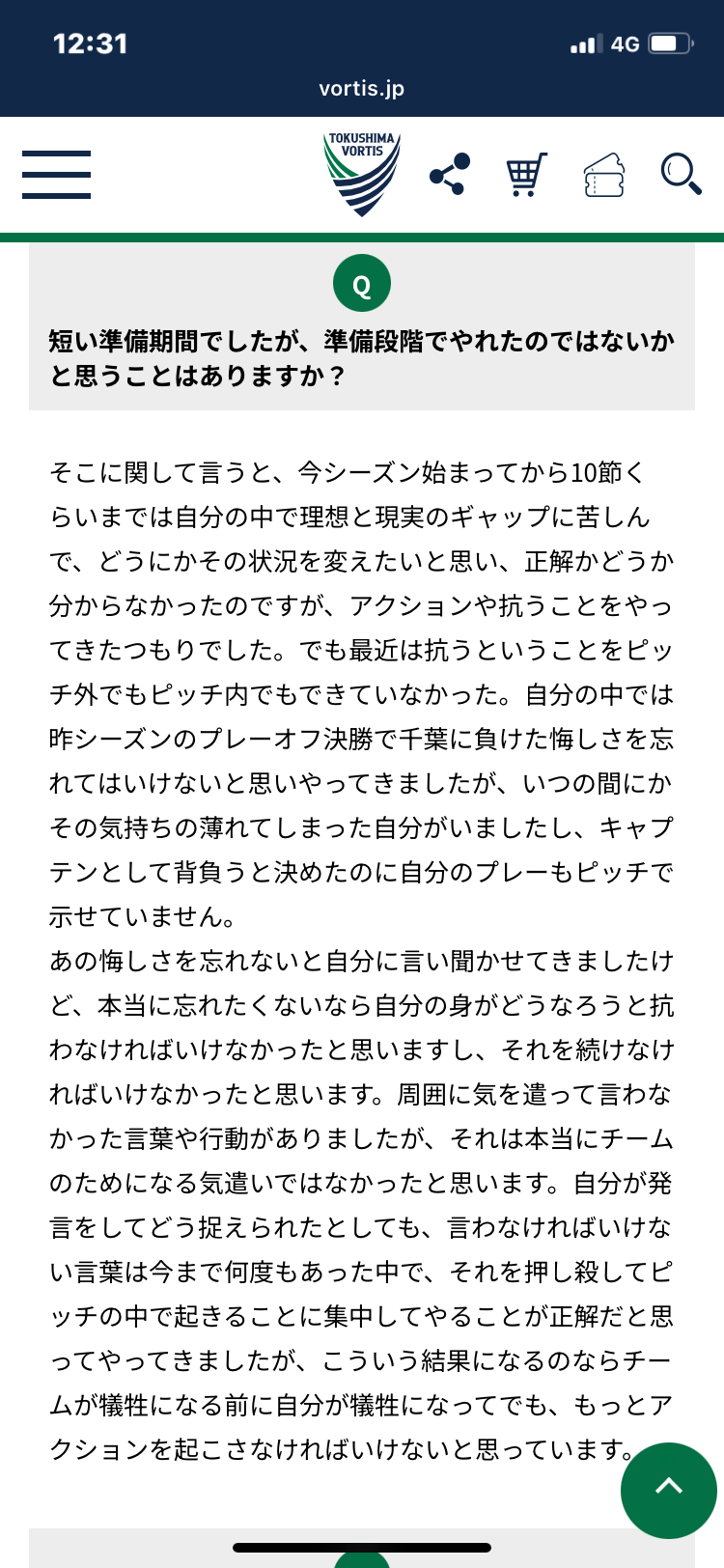Open the search magnifier
The height and width of the screenshot is (1568, 724).
coord(681,174)
